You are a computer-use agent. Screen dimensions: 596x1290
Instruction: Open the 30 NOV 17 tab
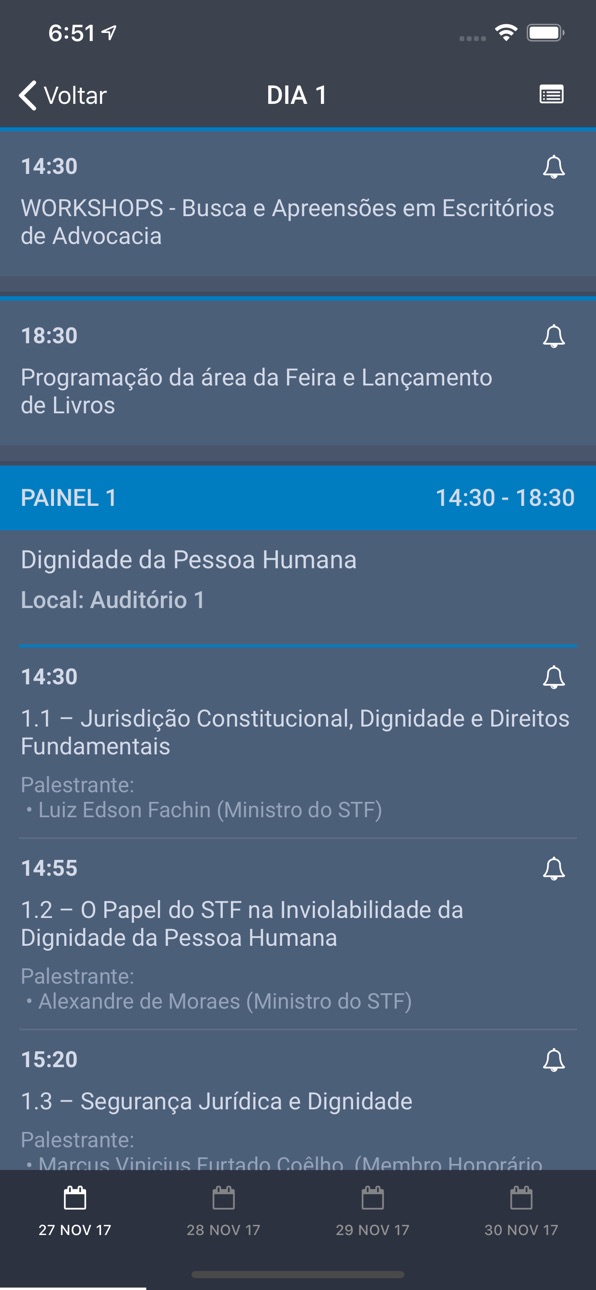coord(521,1212)
